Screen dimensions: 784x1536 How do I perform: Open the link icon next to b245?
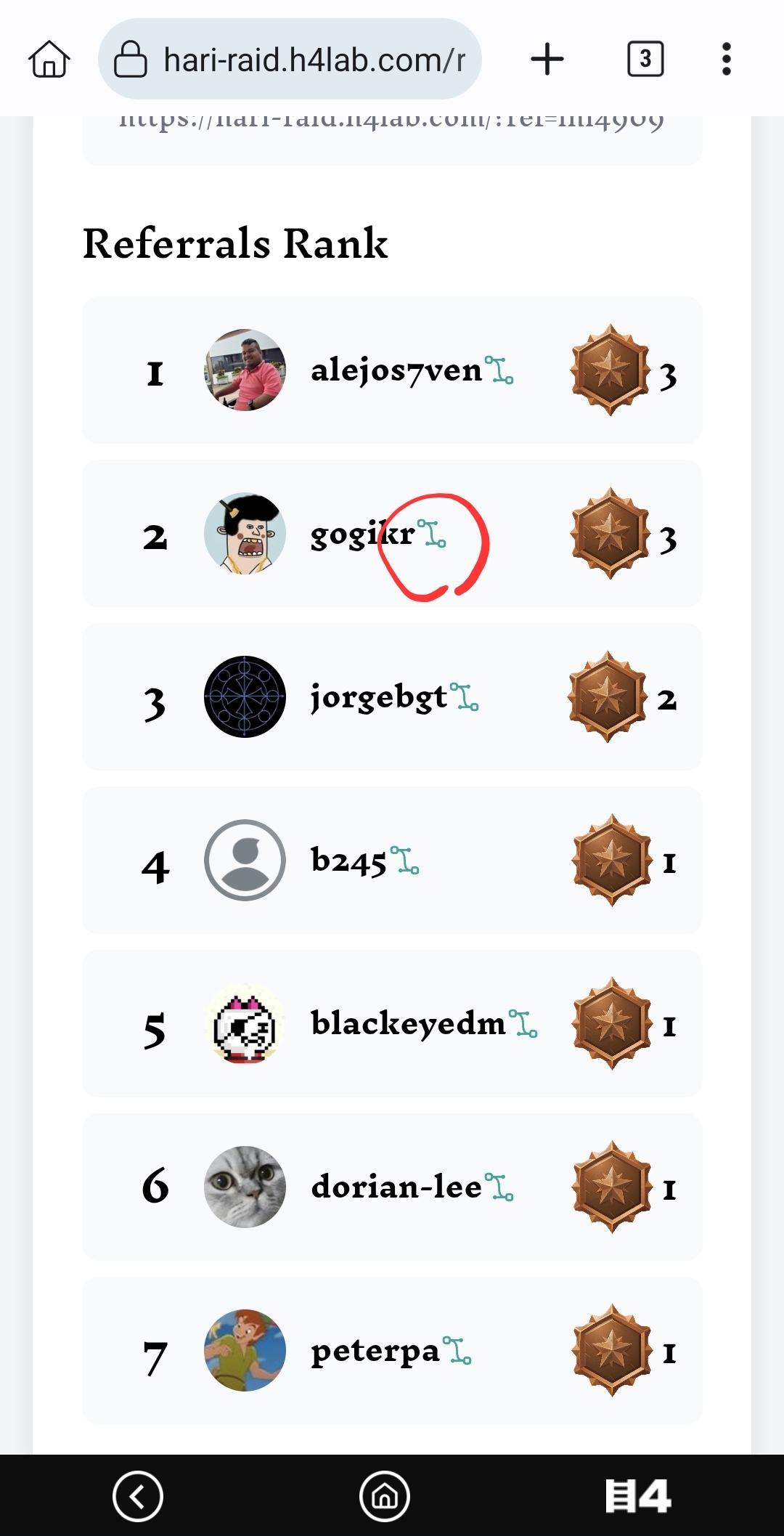405,861
